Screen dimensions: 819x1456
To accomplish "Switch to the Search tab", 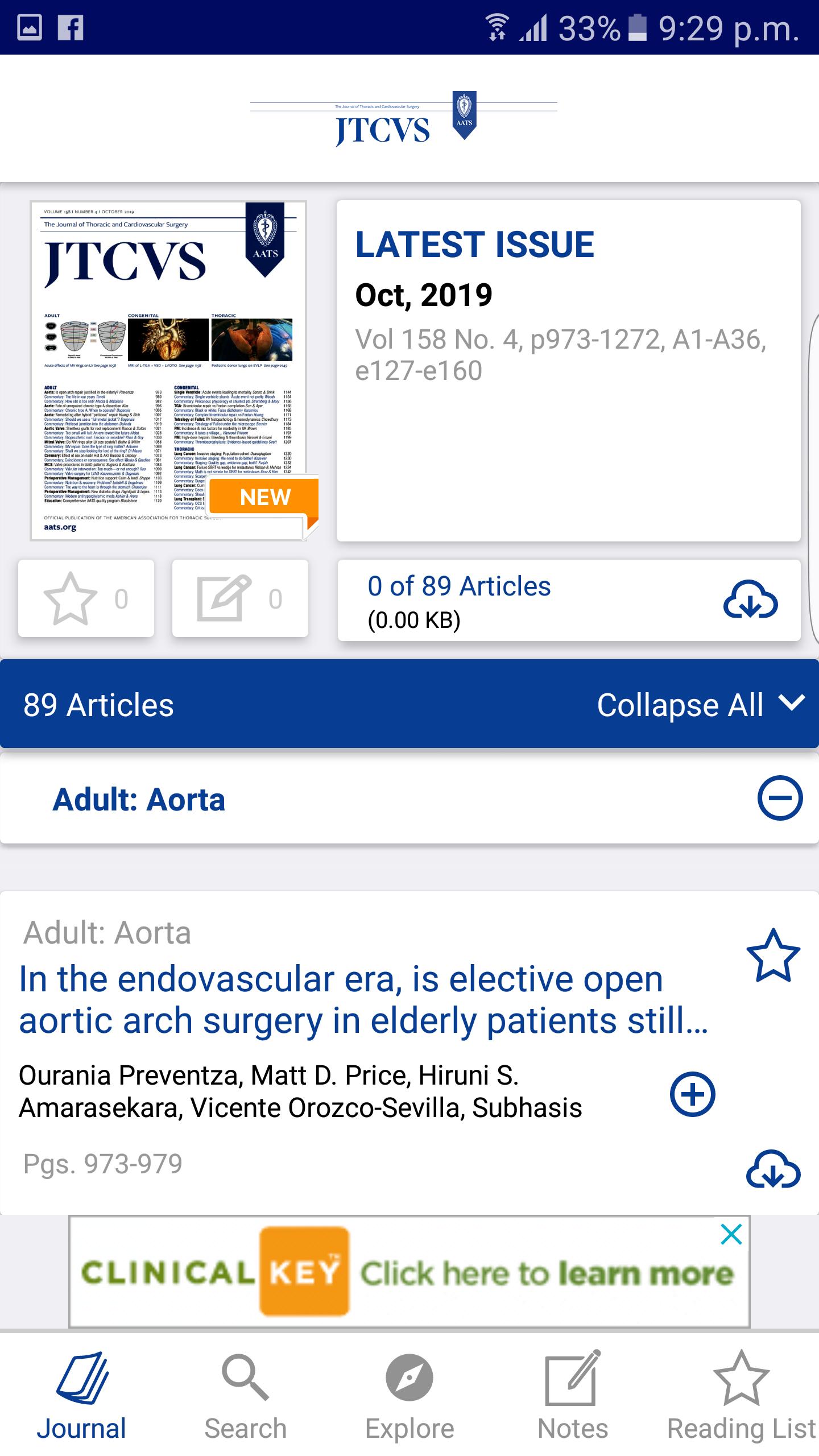I will (x=245, y=1396).
